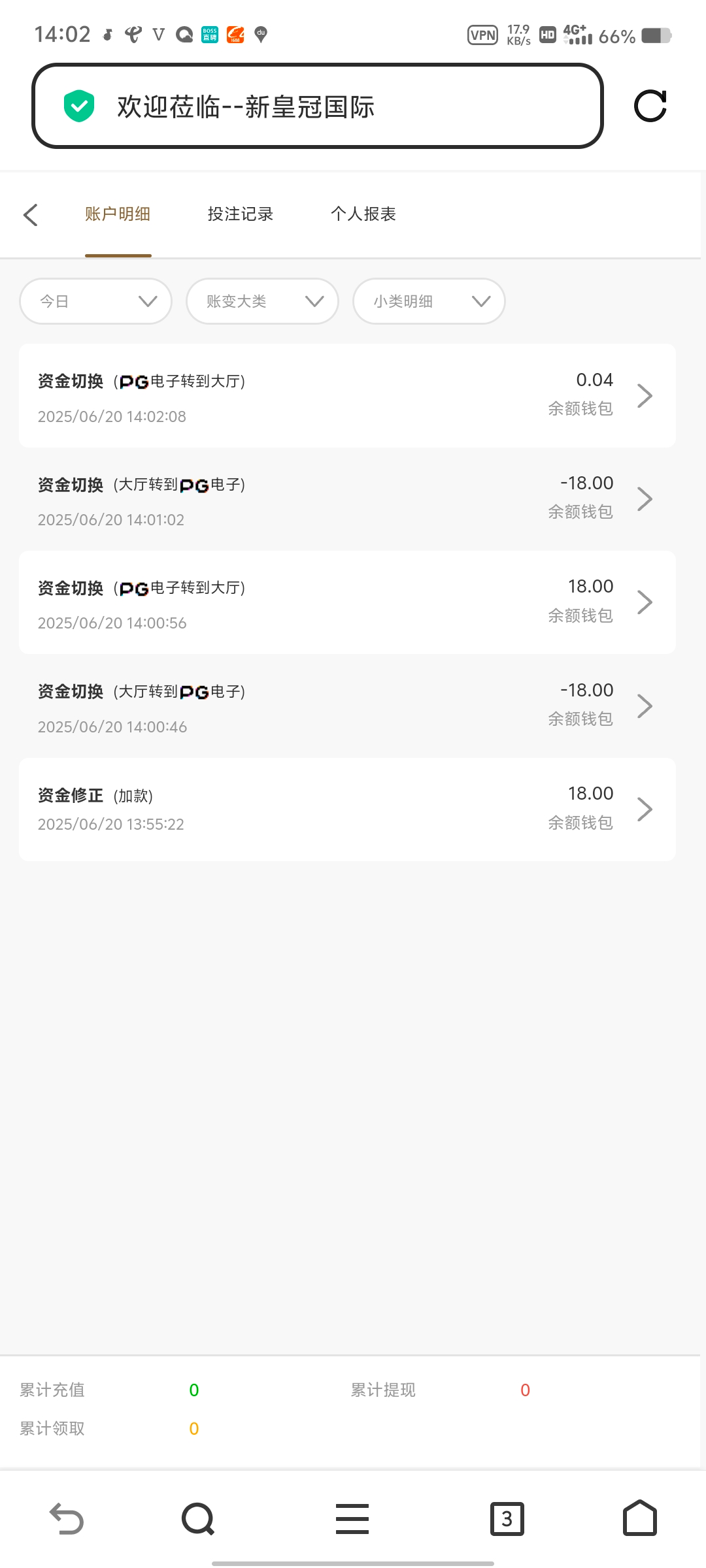Open the 14:00:56 PG电子转到大厅 record
Image resolution: width=706 pixels, height=1568 pixels.
coord(347,603)
